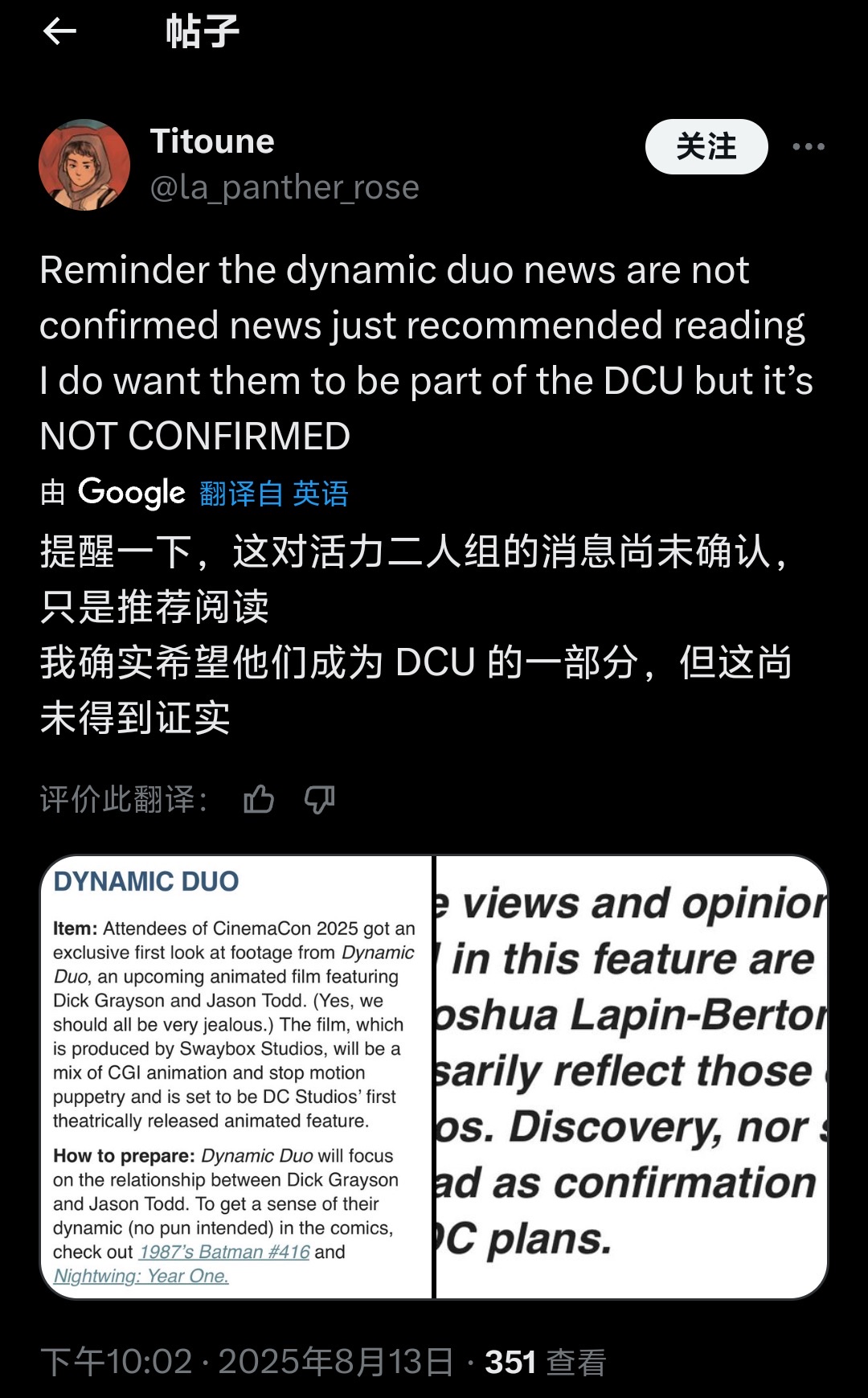Open the @la_panther_rose profile handle
Image resolution: width=868 pixels, height=1398 pixels.
coord(285,187)
